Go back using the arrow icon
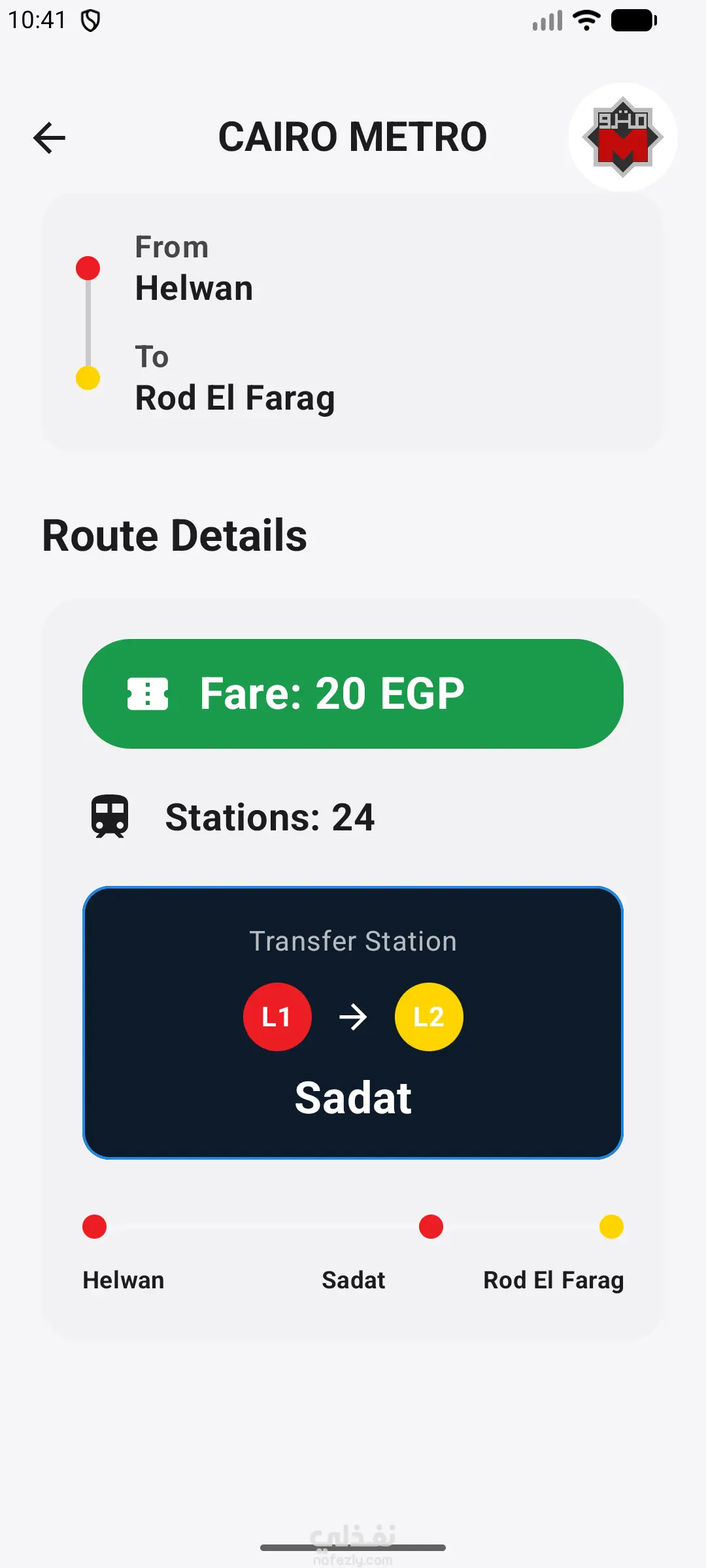Image resolution: width=706 pixels, height=1568 pixels. [50, 138]
